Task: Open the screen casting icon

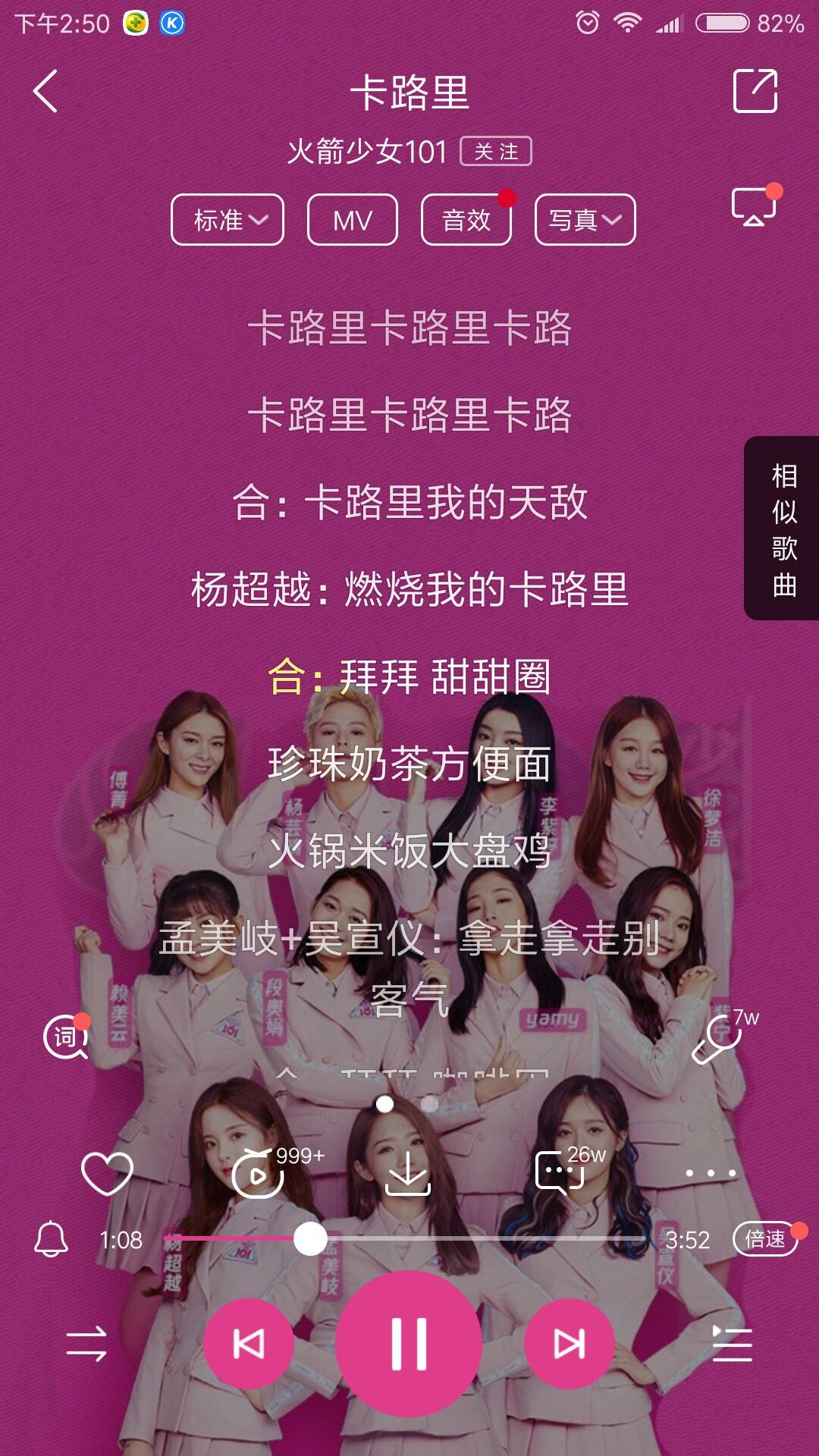Action: pos(753,206)
